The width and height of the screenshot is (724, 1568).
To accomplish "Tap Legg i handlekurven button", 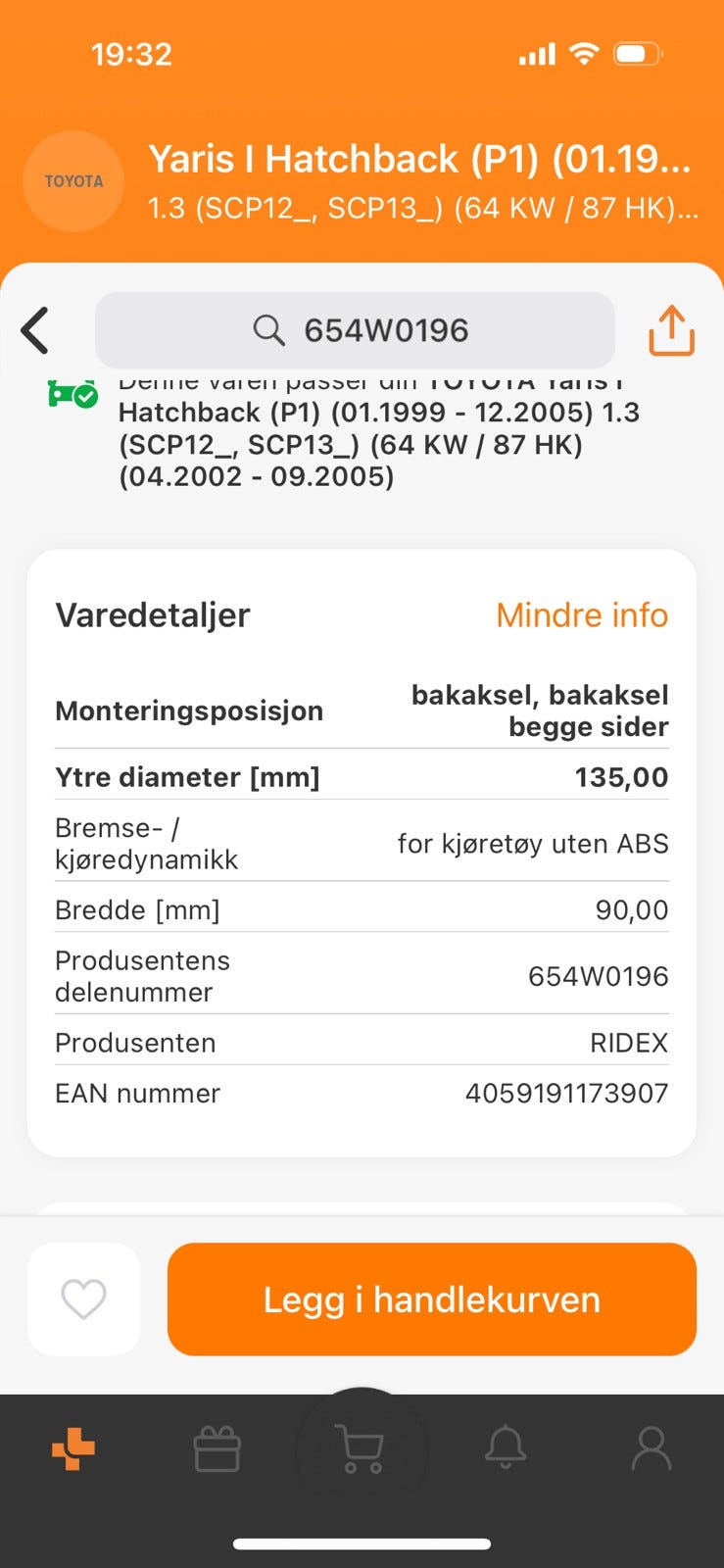I will tap(431, 1299).
